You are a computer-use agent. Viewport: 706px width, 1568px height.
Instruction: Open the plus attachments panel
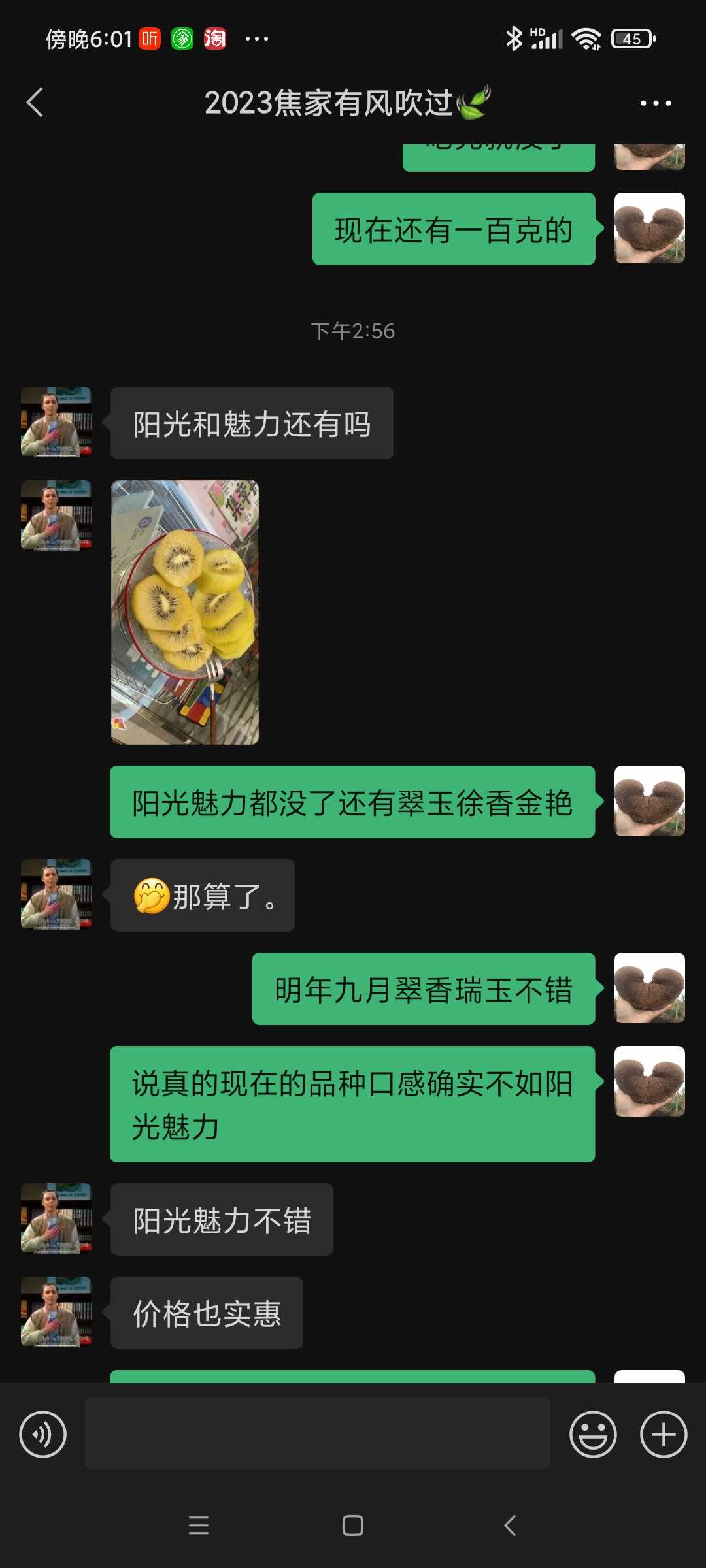click(x=664, y=1435)
